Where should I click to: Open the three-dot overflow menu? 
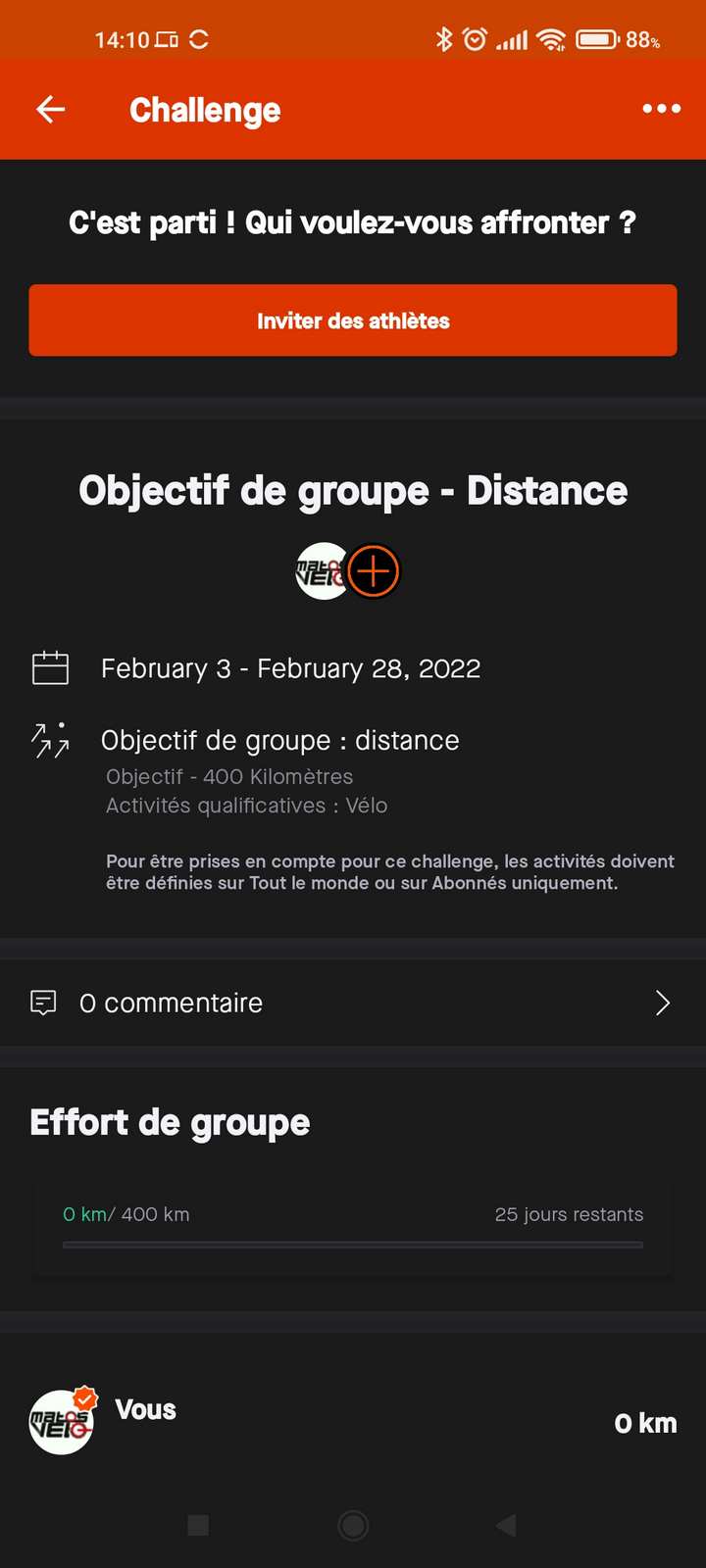click(661, 109)
